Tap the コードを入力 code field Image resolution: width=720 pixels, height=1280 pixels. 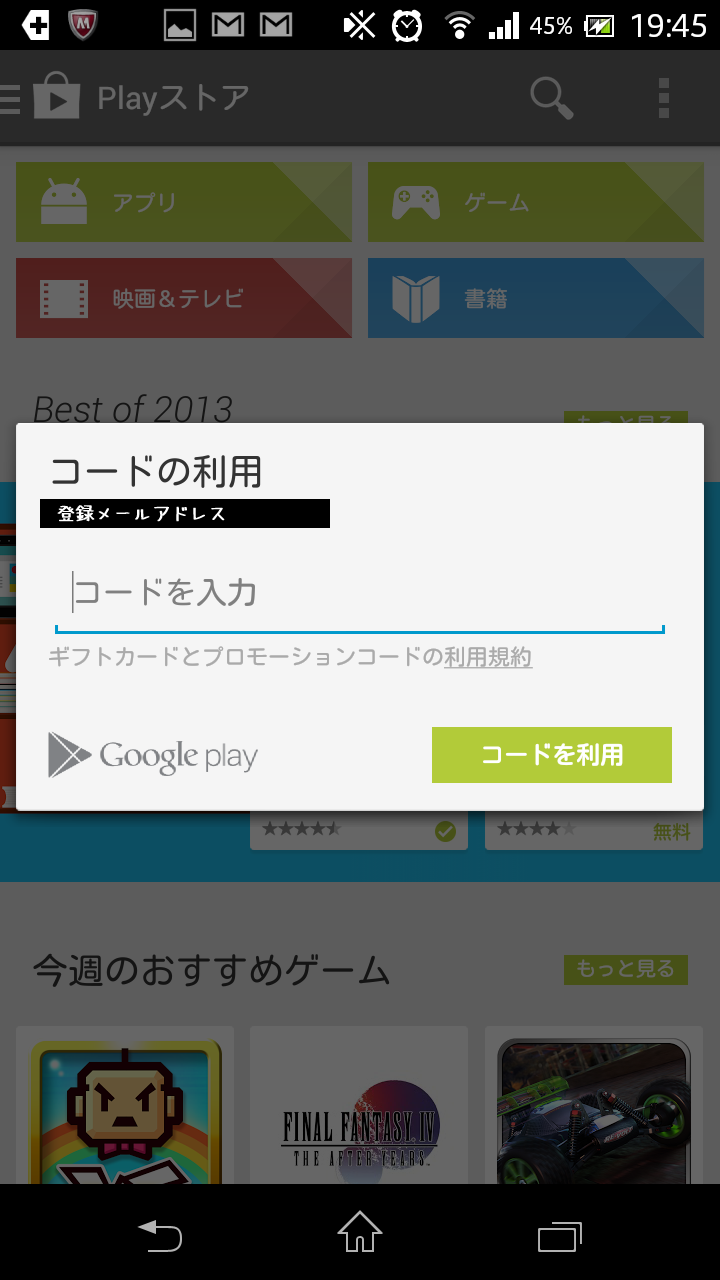360,594
